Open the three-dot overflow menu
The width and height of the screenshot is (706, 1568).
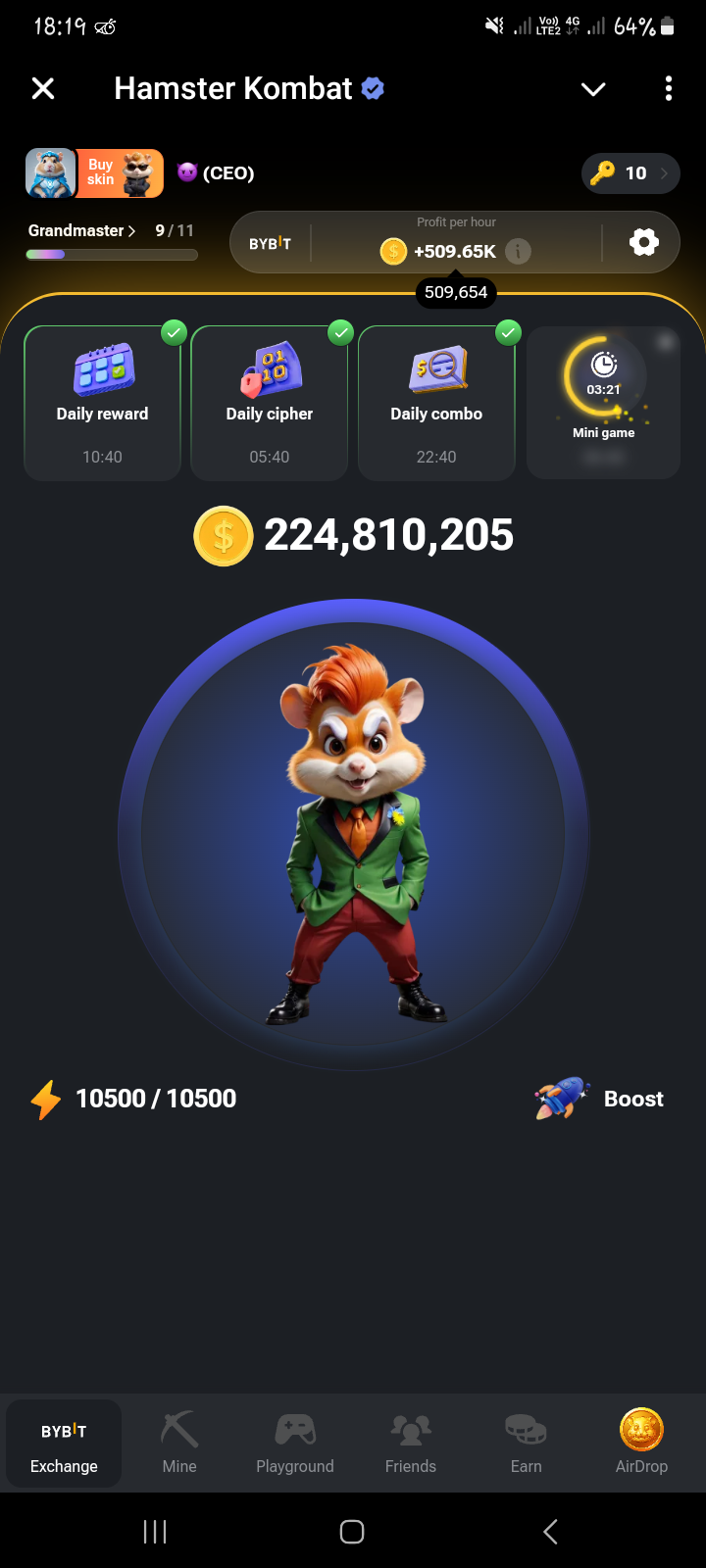(x=669, y=89)
